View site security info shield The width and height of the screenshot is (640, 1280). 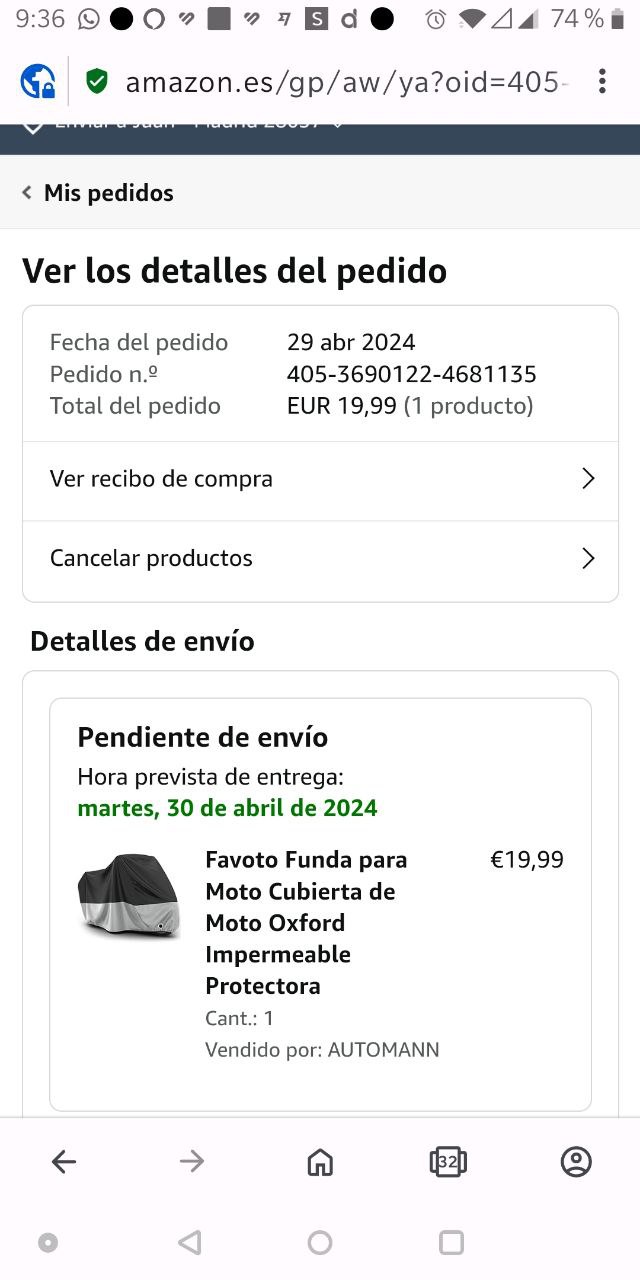coord(96,81)
